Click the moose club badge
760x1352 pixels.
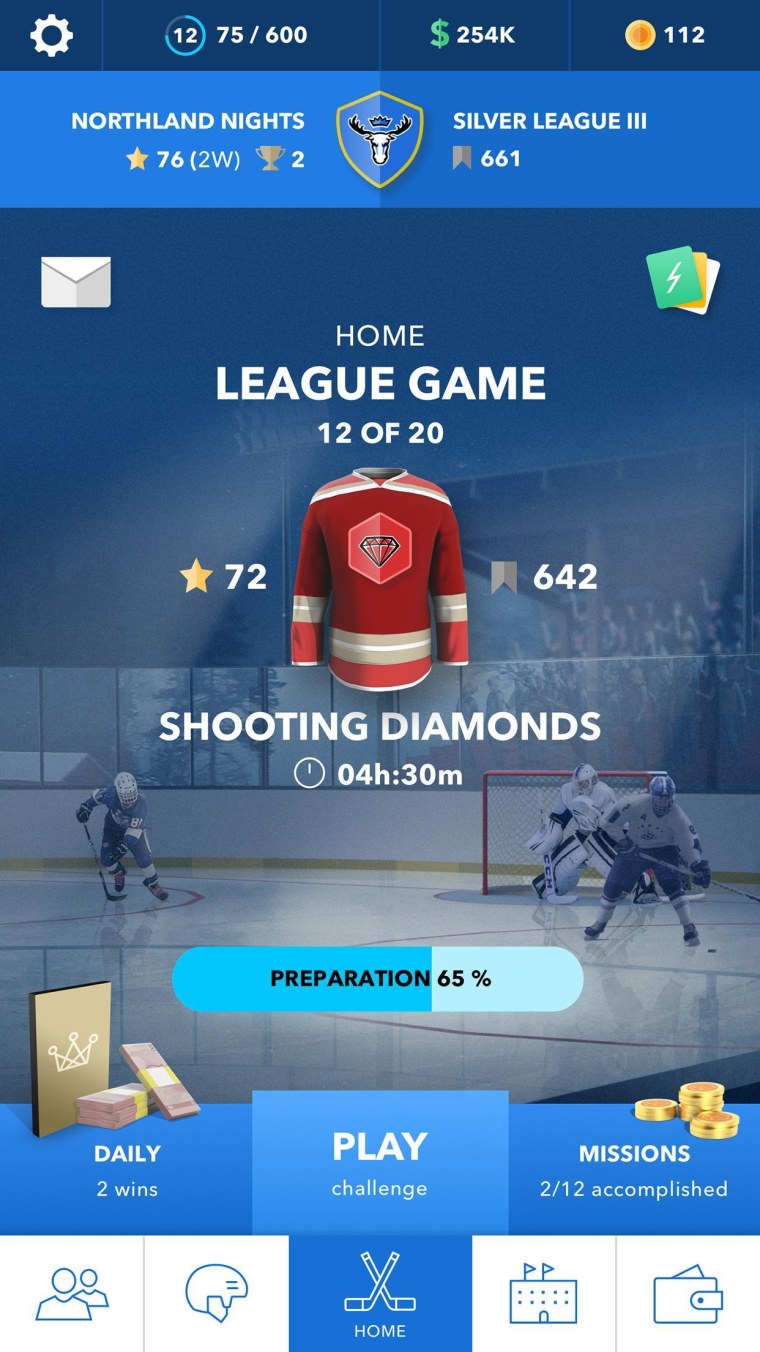click(379, 138)
